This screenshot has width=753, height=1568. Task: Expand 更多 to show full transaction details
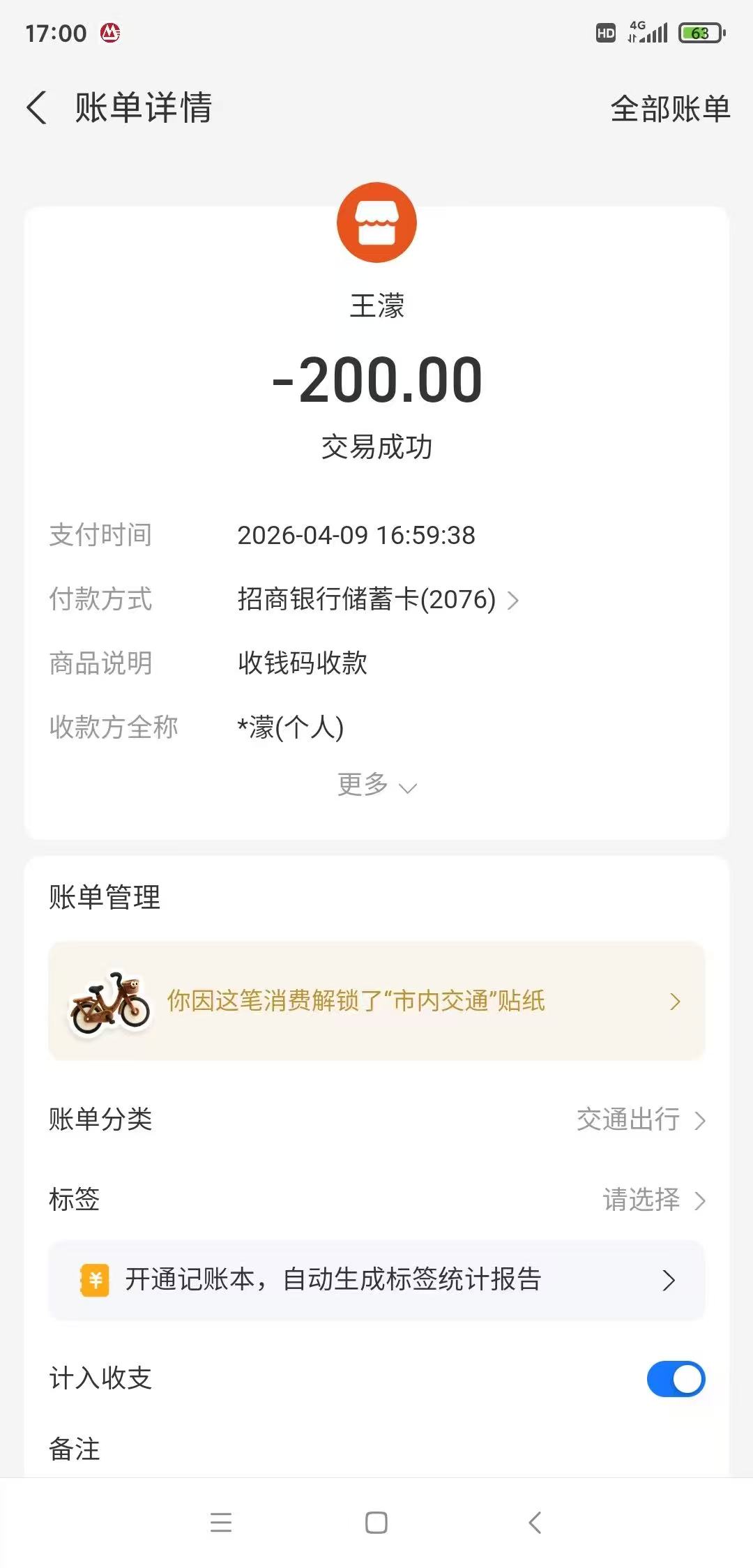tap(376, 785)
